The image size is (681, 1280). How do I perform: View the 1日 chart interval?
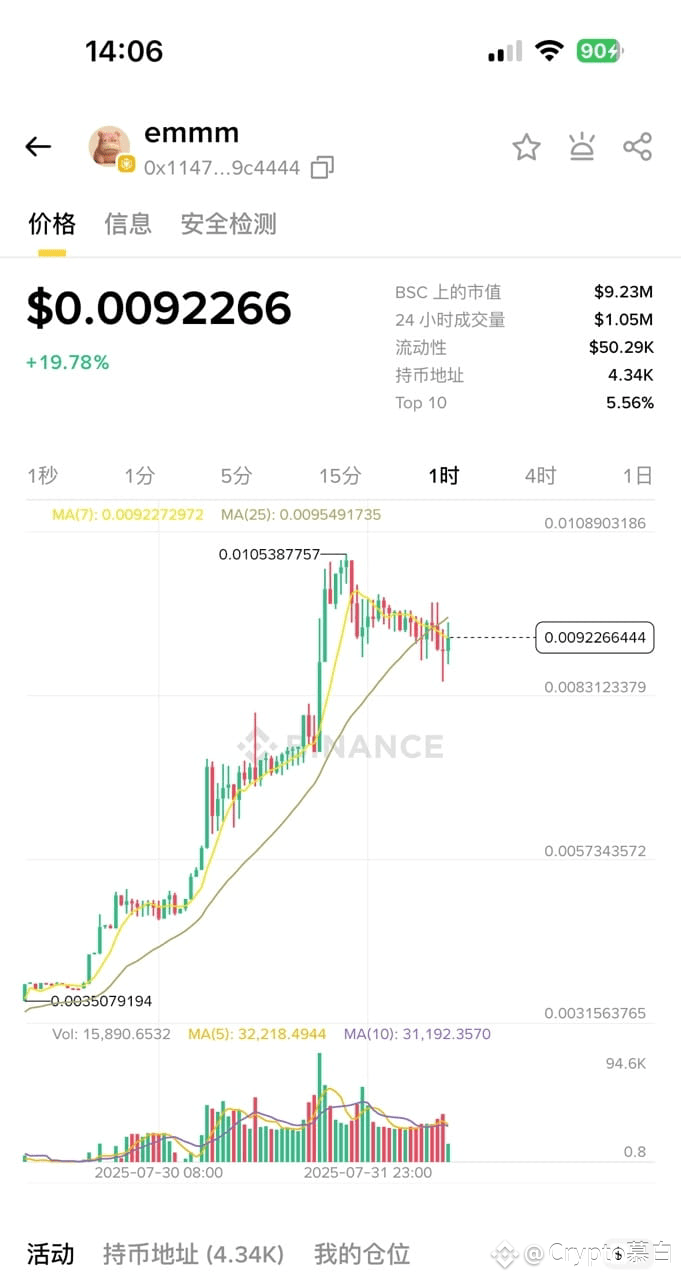(637, 476)
